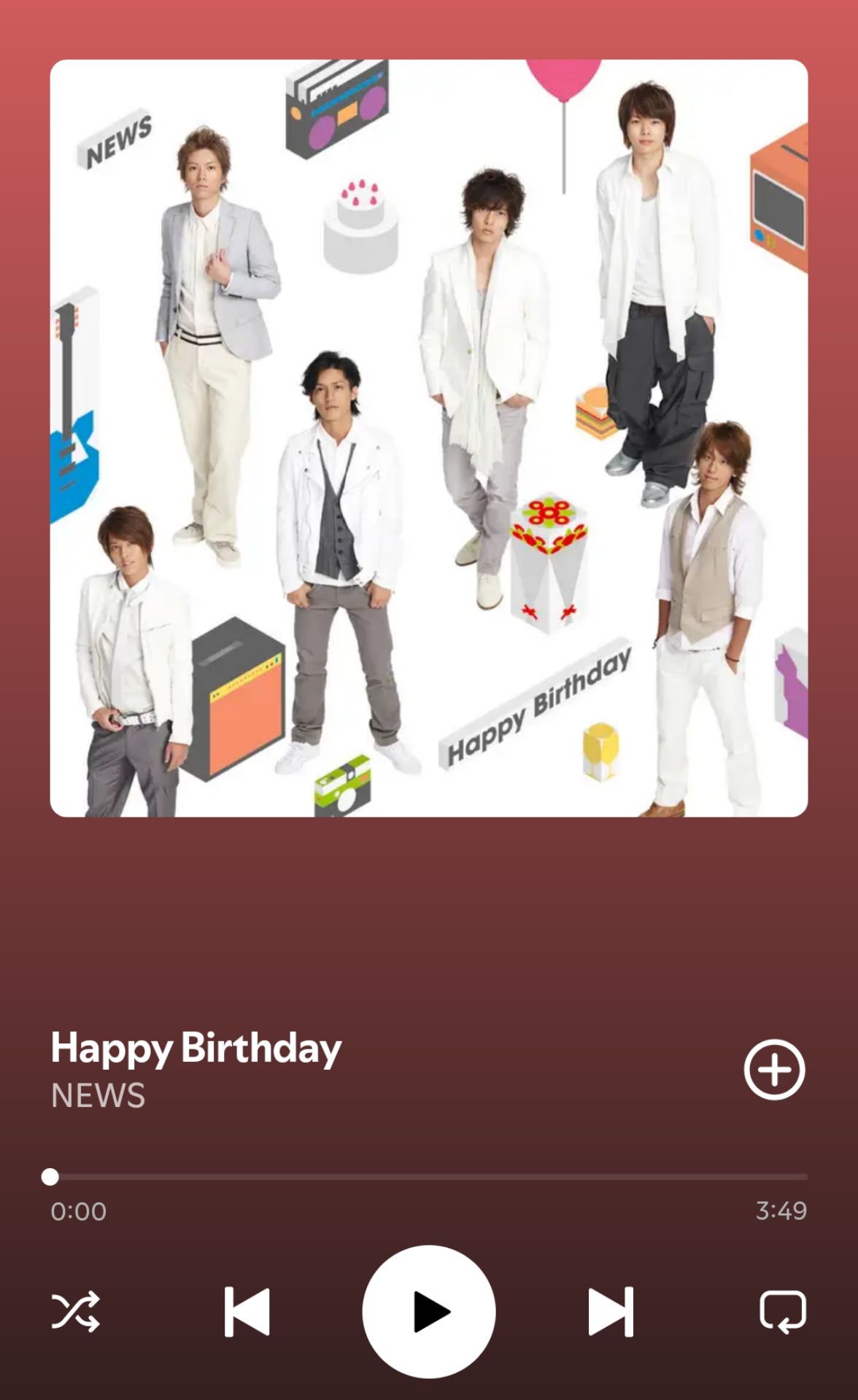Open the artist NEWS

point(98,1095)
